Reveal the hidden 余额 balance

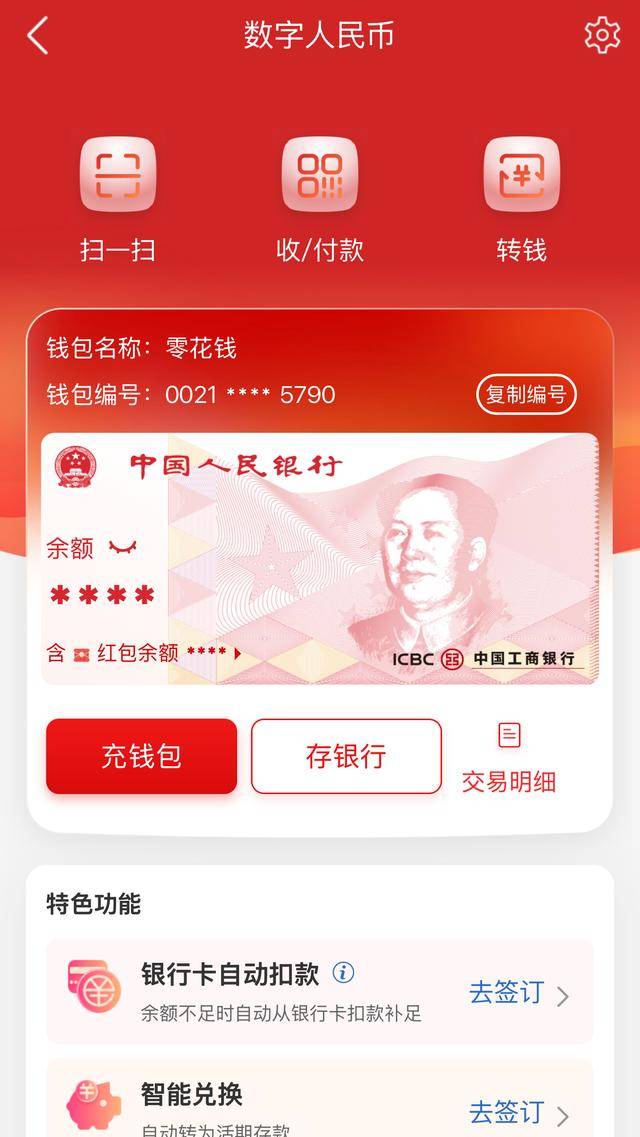pos(122,548)
